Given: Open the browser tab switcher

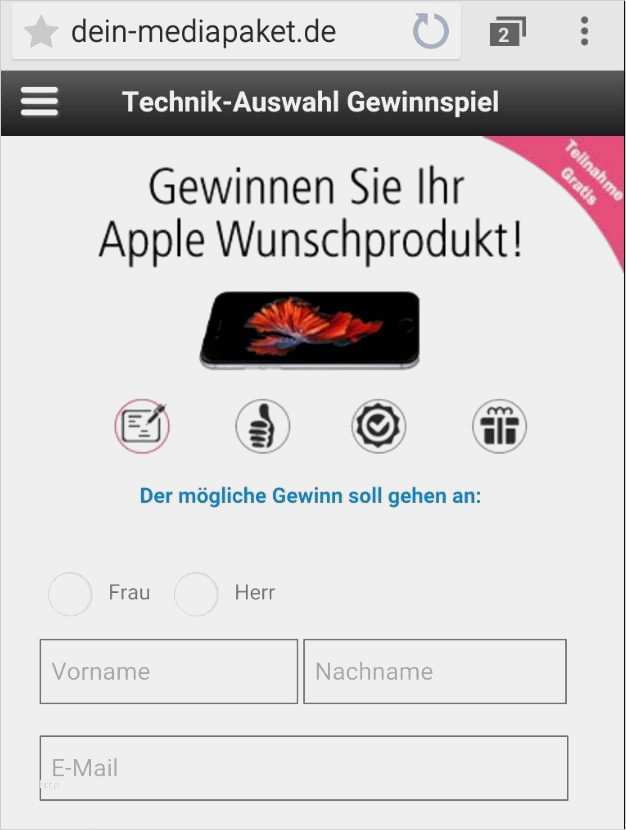Looking at the screenshot, I should click(x=507, y=33).
